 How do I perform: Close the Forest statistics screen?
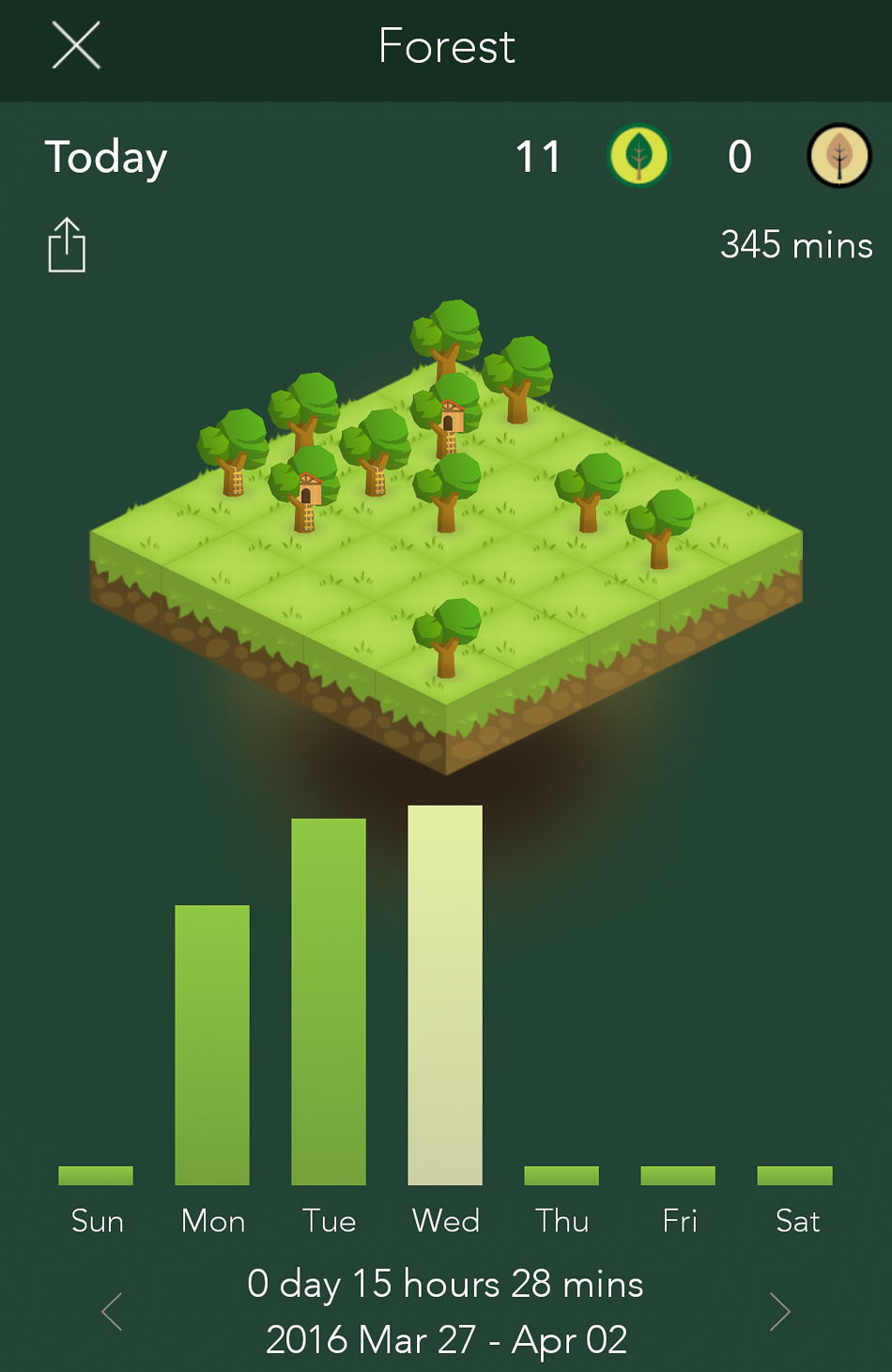(76, 46)
